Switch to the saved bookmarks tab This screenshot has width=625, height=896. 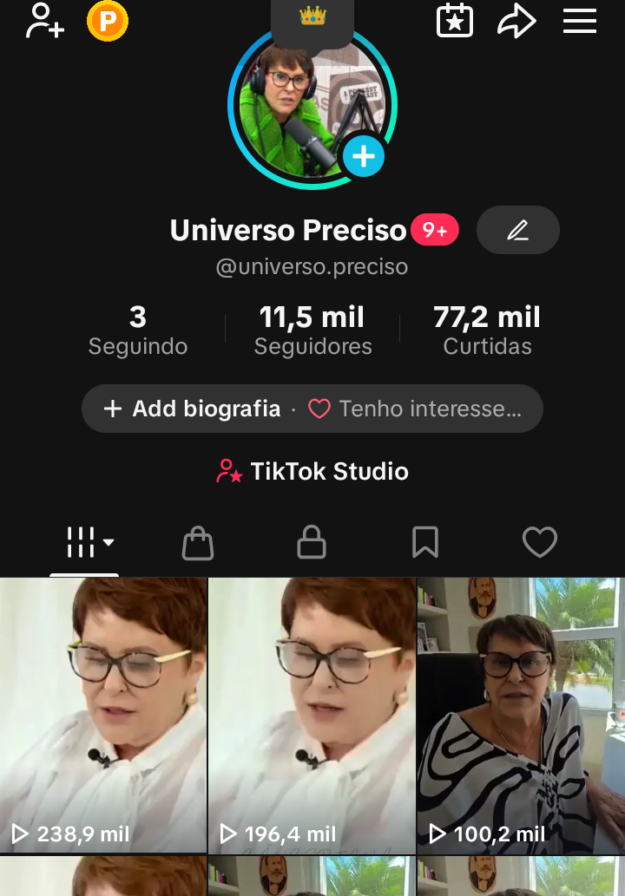[425, 543]
